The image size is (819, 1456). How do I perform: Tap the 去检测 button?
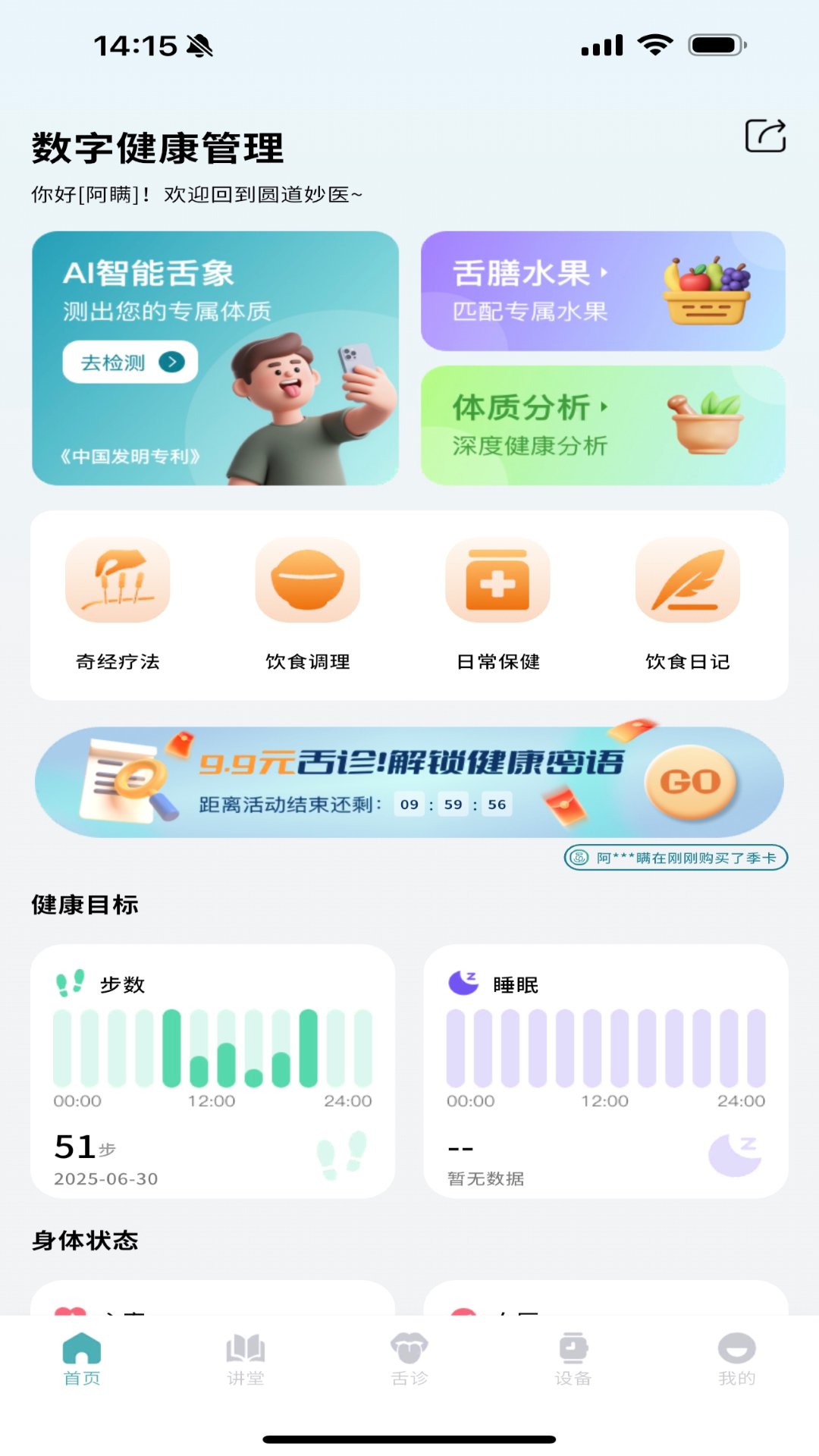[x=130, y=362]
